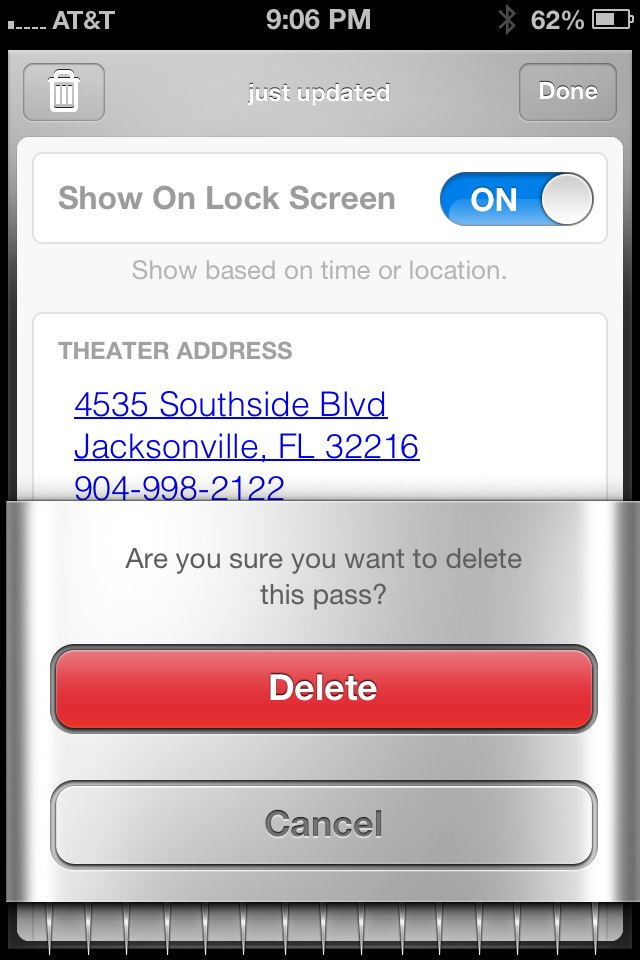Tap the trash can icon
Screen dimensions: 640x960
point(63,92)
